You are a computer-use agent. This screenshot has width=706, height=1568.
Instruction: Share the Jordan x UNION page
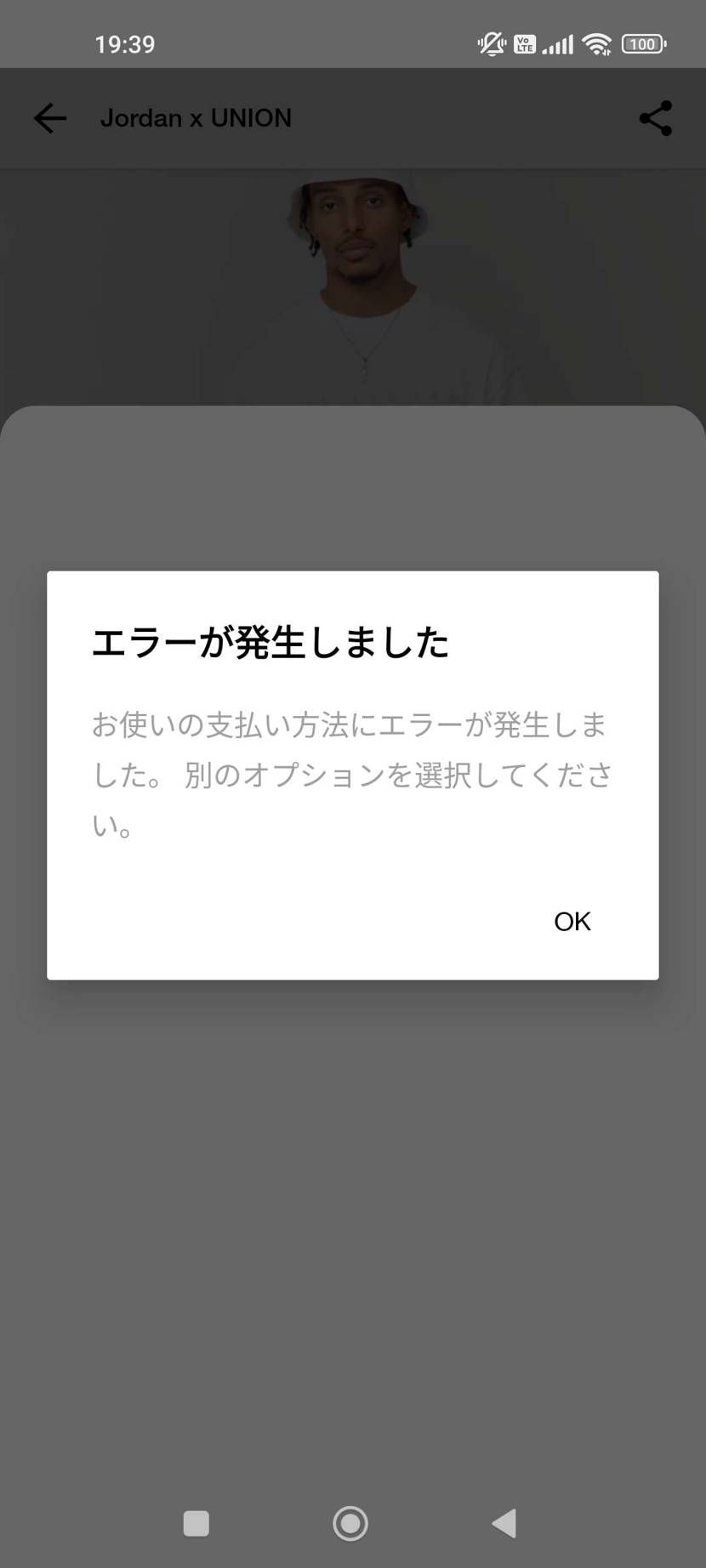click(x=655, y=118)
